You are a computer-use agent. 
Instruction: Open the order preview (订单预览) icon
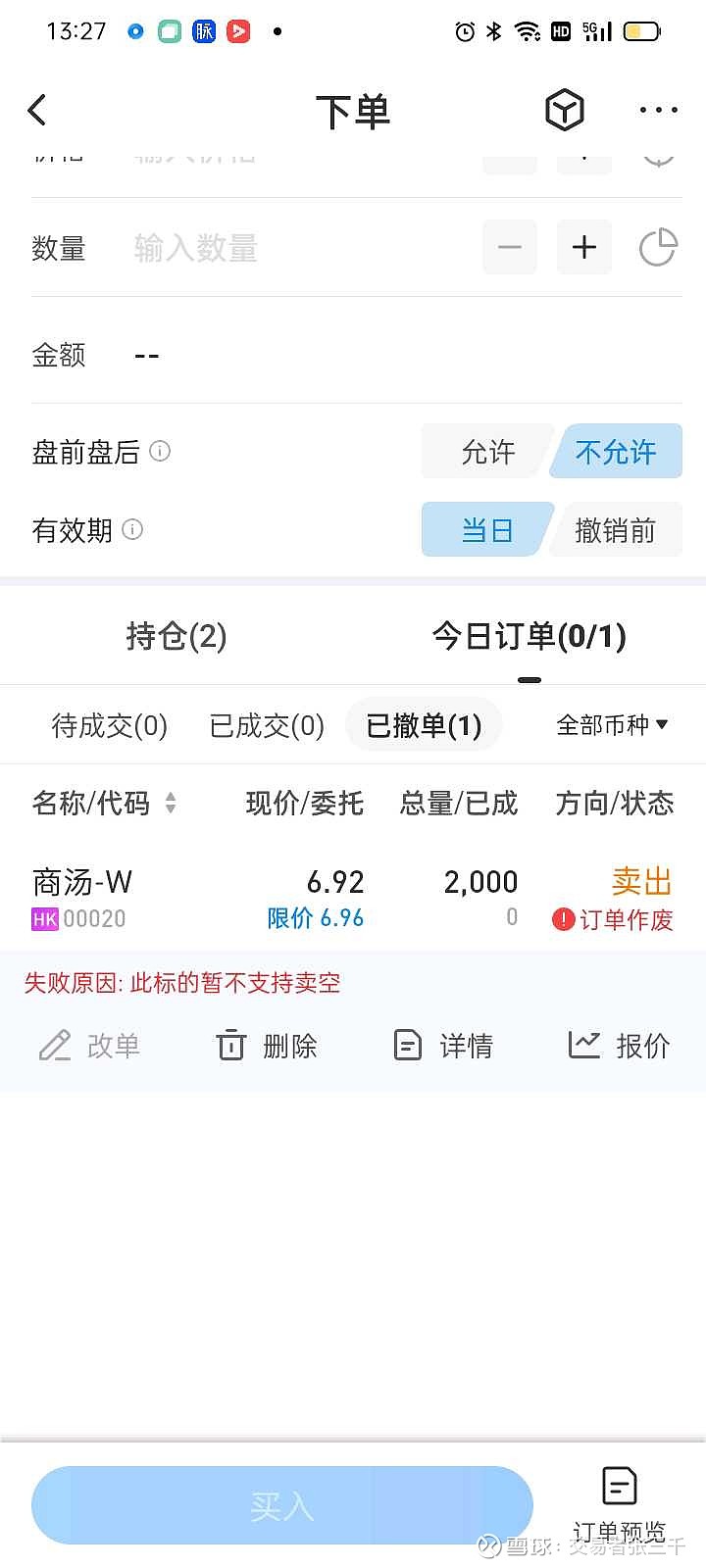(x=618, y=1485)
